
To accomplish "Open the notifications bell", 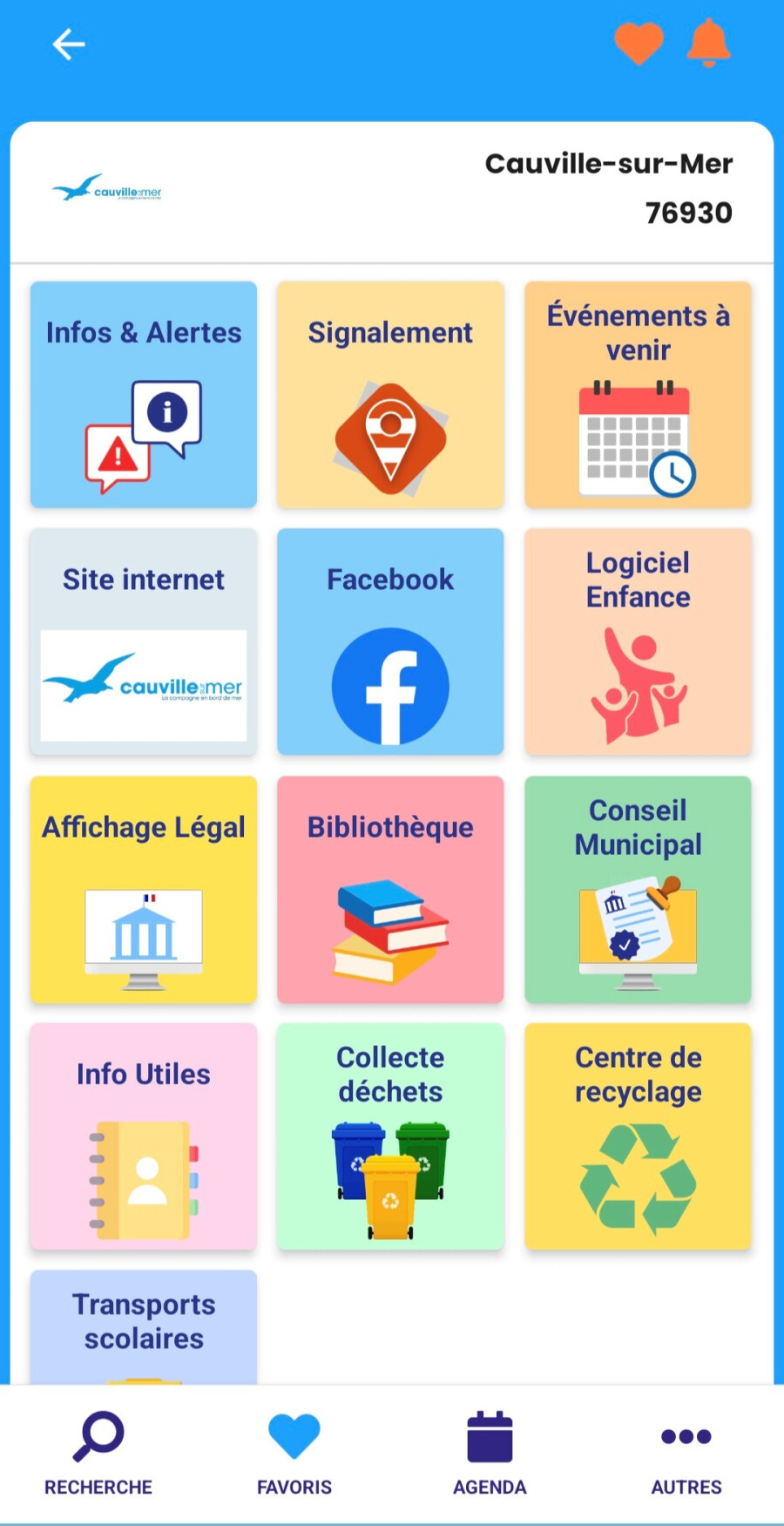I will tap(708, 43).
